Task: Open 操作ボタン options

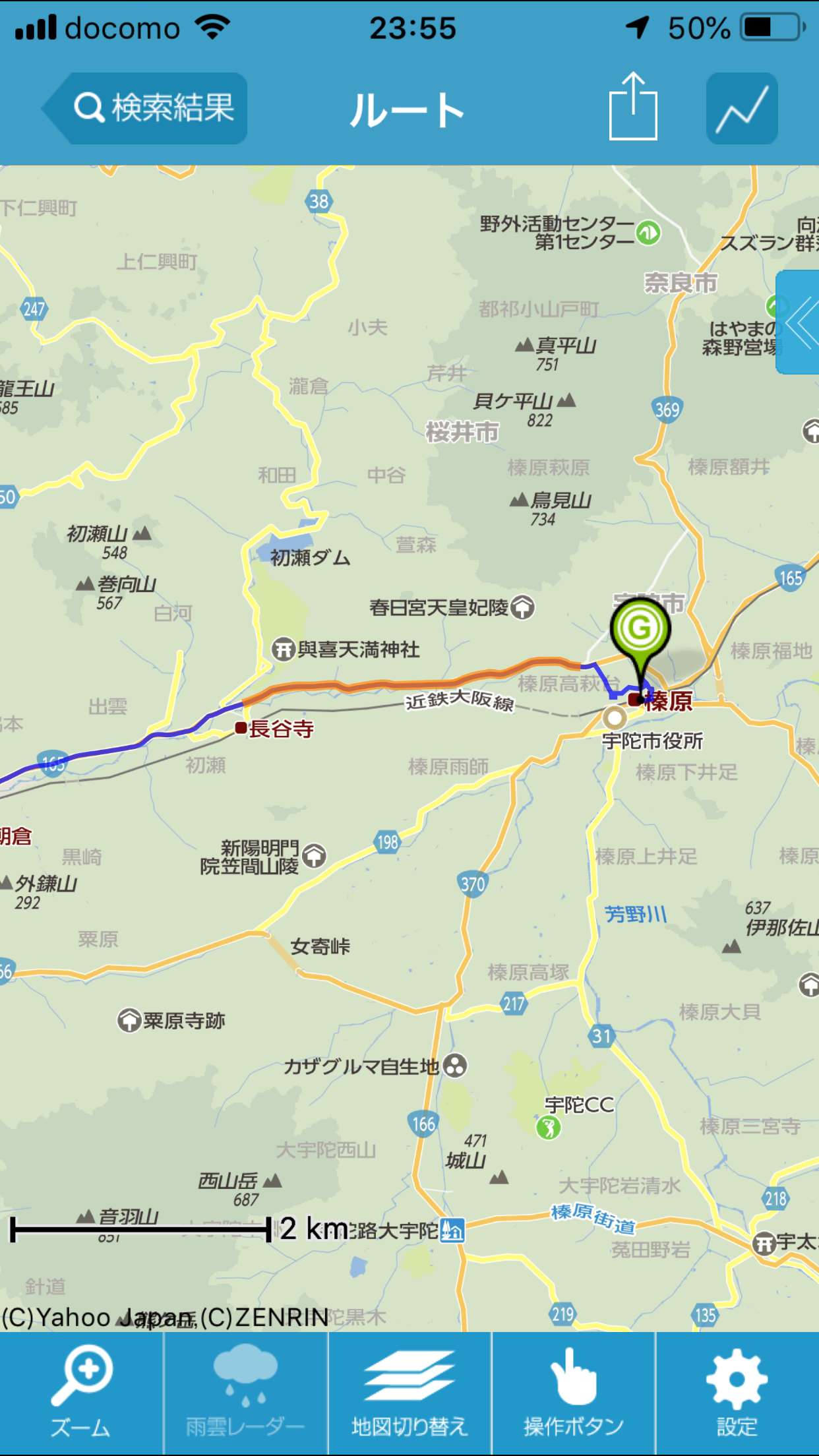Action: [x=573, y=1393]
